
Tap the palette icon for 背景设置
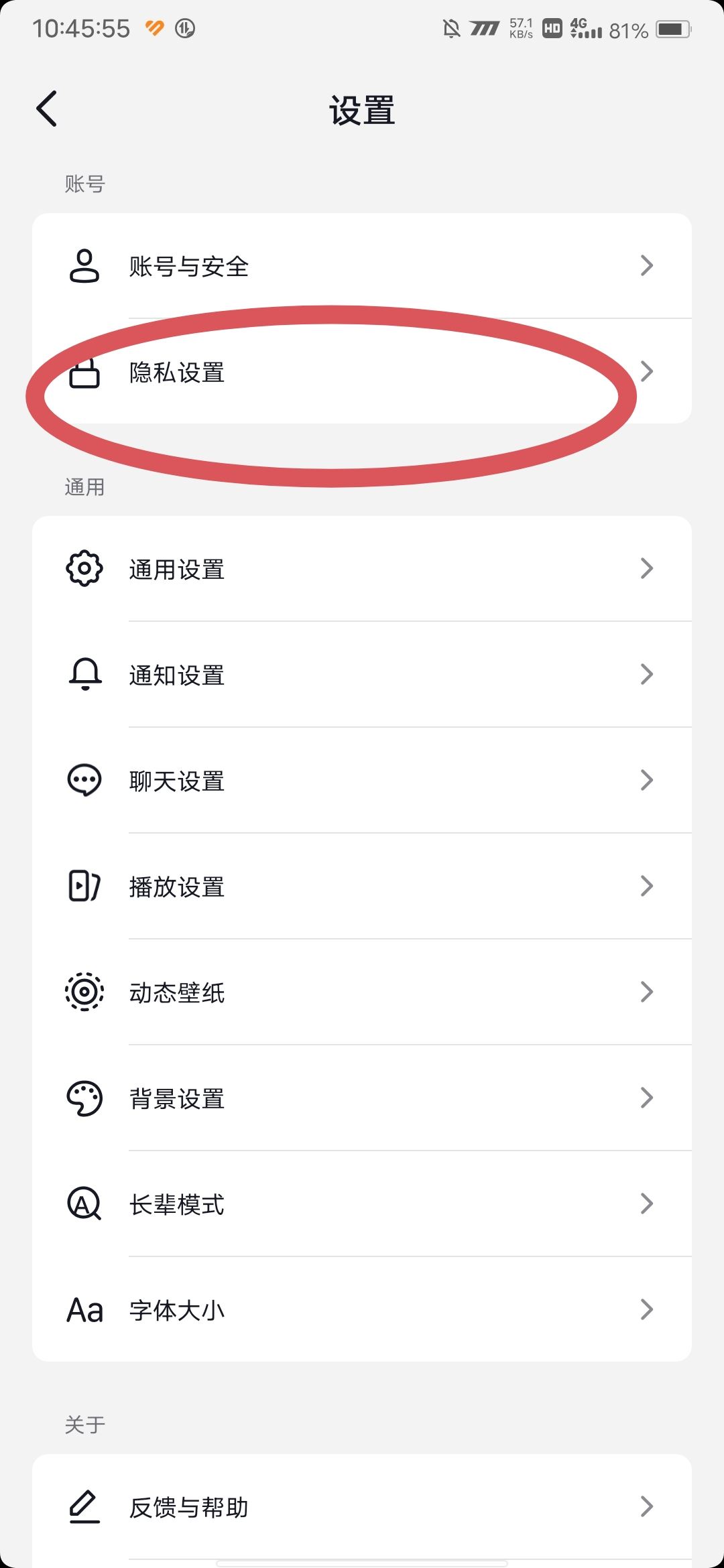(83, 1098)
